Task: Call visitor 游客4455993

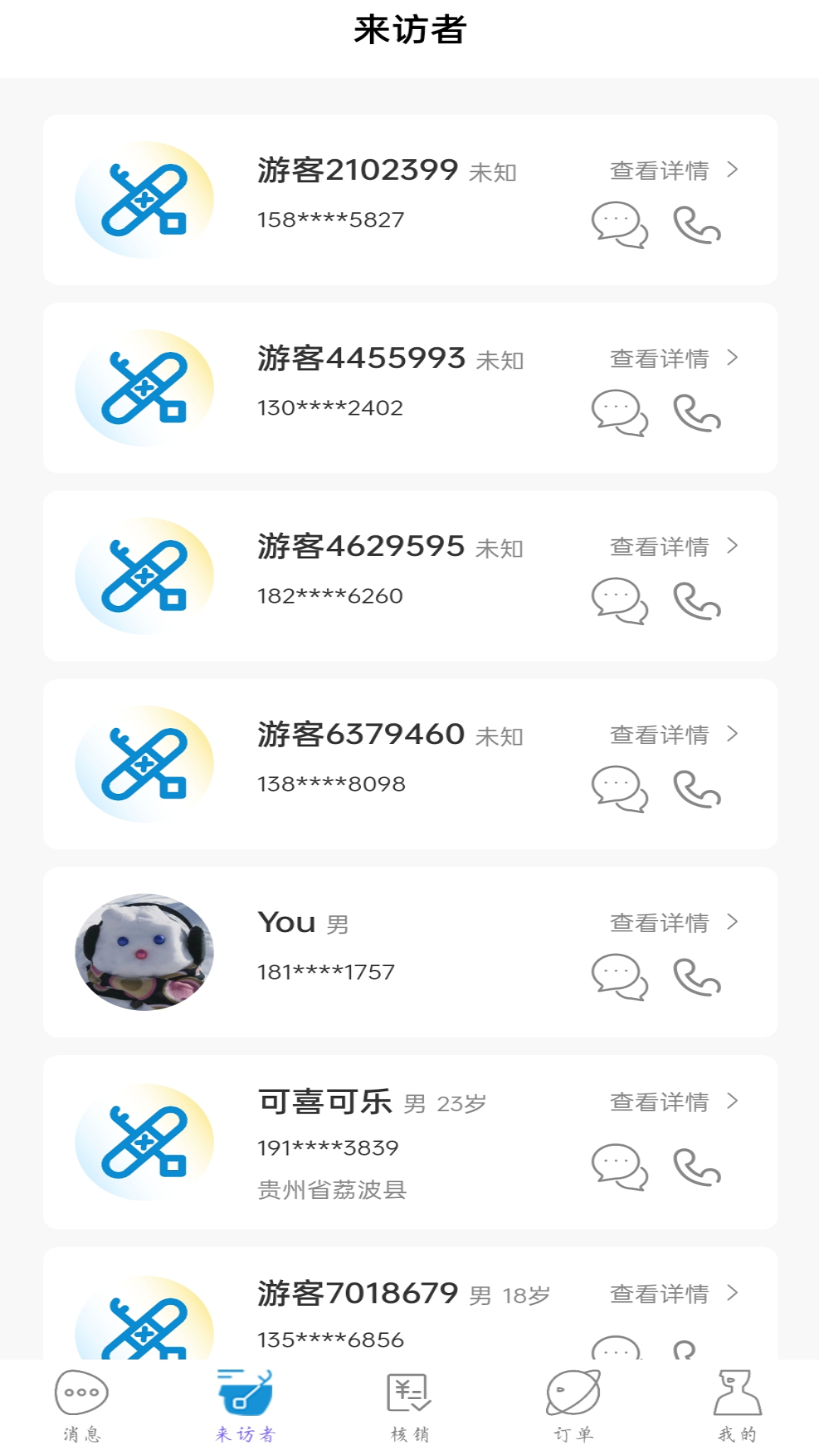Action: (697, 413)
